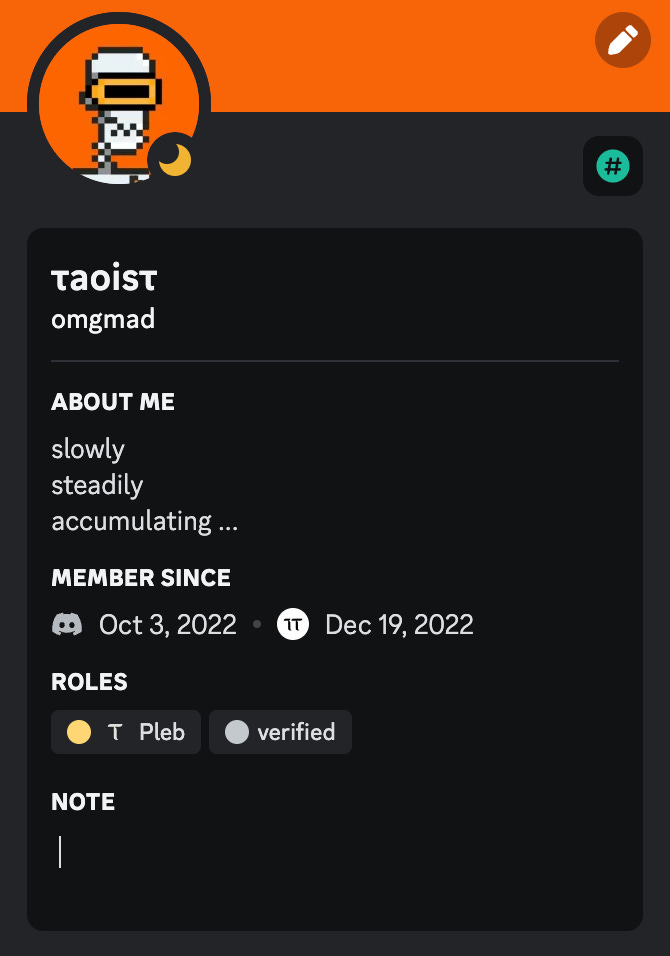The width and height of the screenshot is (670, 956).
Task: Edit profile with the pencil icon
Action: click(x=622, y=41)
